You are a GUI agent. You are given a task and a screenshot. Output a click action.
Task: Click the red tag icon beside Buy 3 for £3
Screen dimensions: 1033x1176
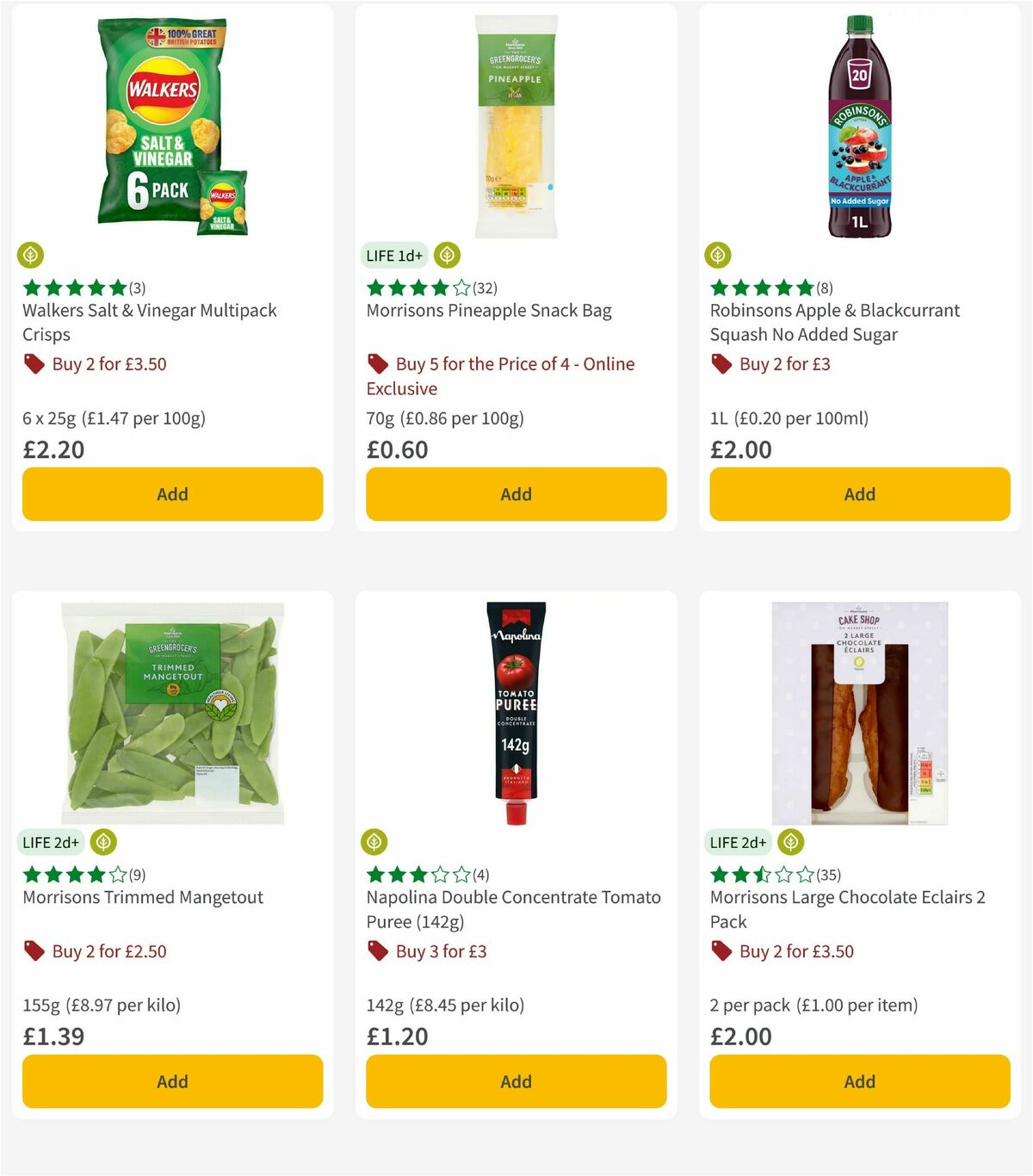coord(378,951)
